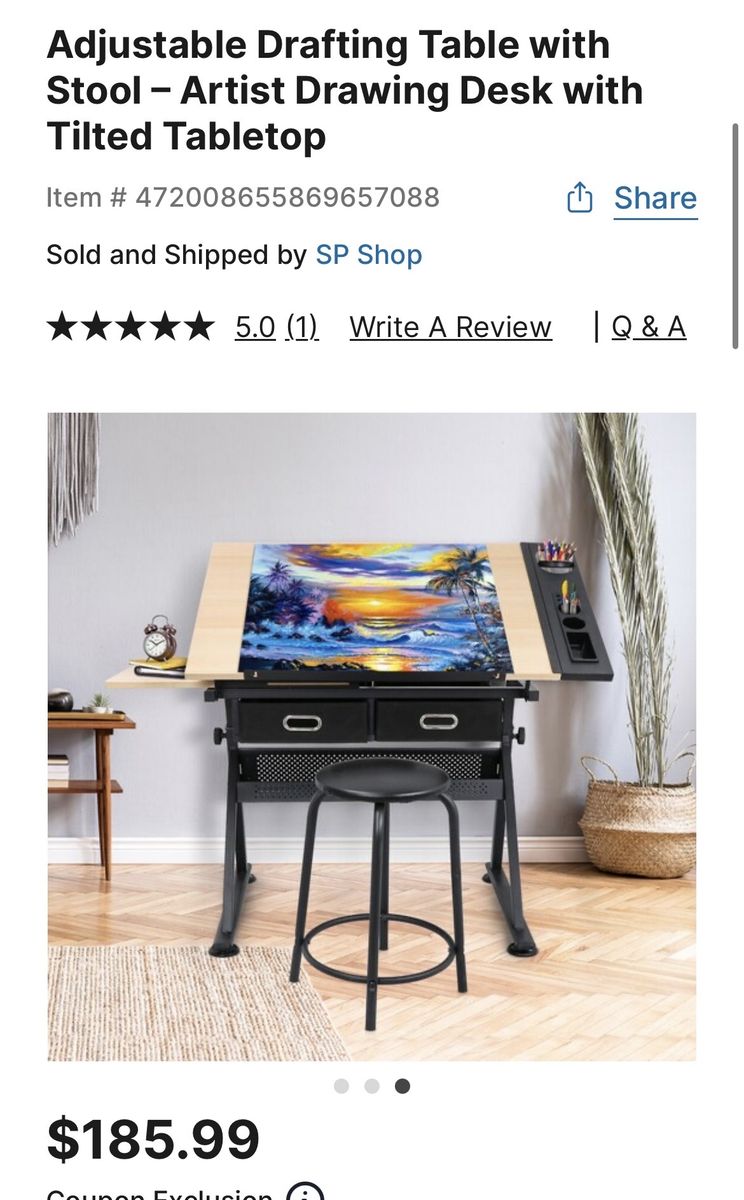The width and height of the screenshot is (744, 1200).
Task: Jump to the first image dot
Action: [342, 1086]
